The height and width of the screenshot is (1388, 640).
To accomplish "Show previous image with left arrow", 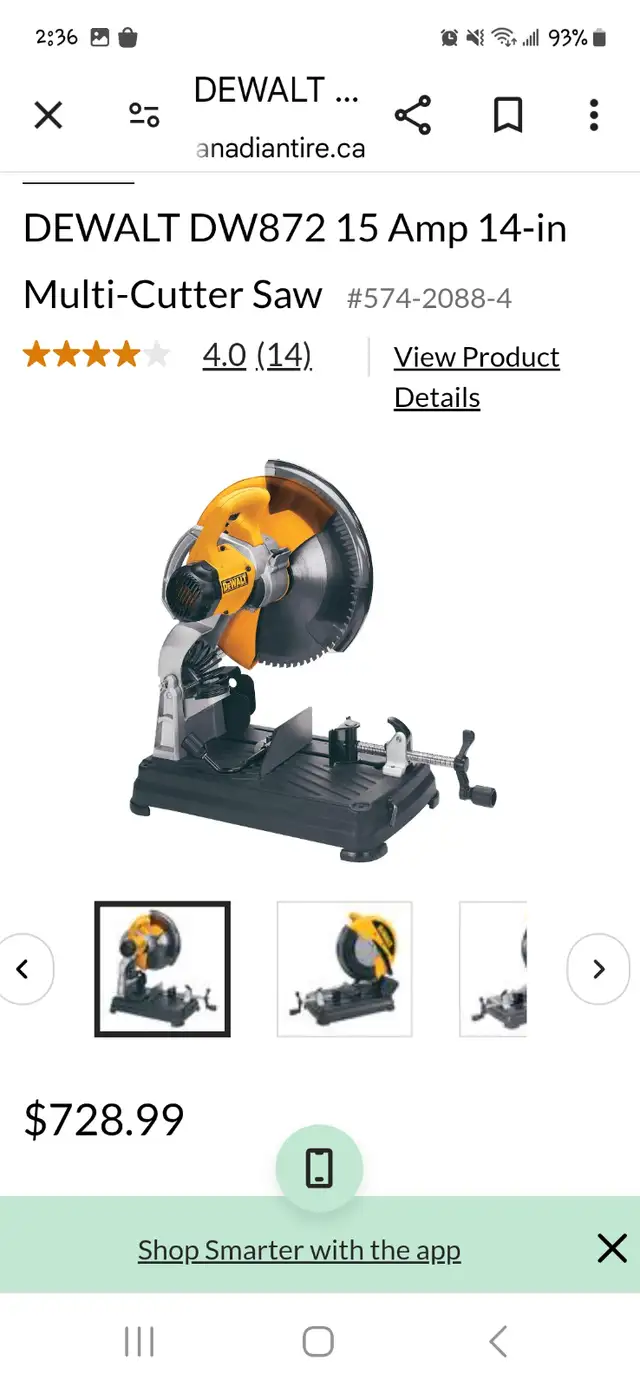I will click(22, 969).
